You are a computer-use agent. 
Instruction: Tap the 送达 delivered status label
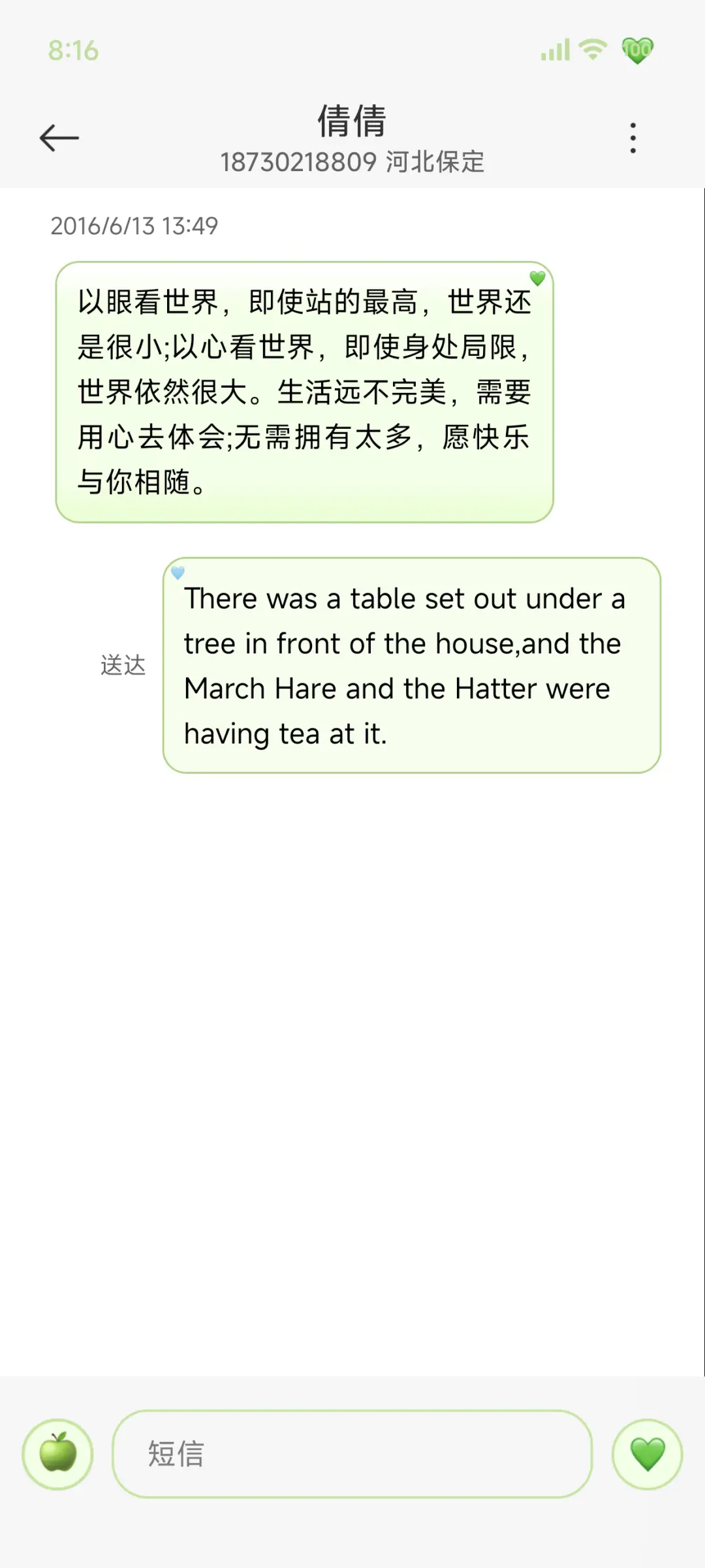pos(123,666)
